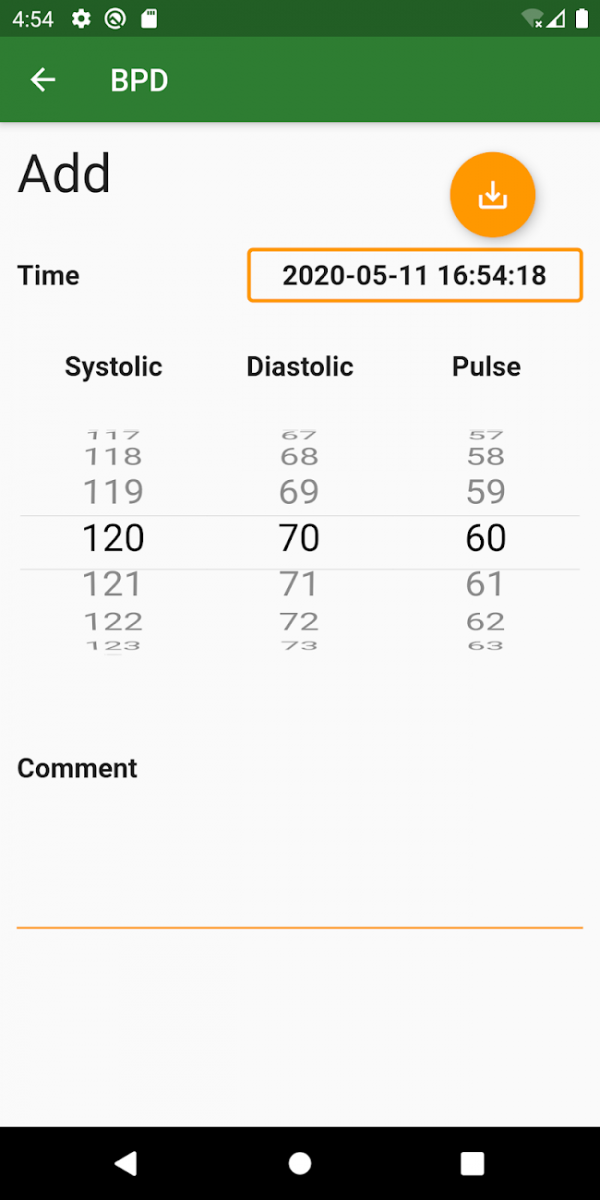Open the time picker field
The height and width of the screenshot is (1200, 600).
(414, 275)
